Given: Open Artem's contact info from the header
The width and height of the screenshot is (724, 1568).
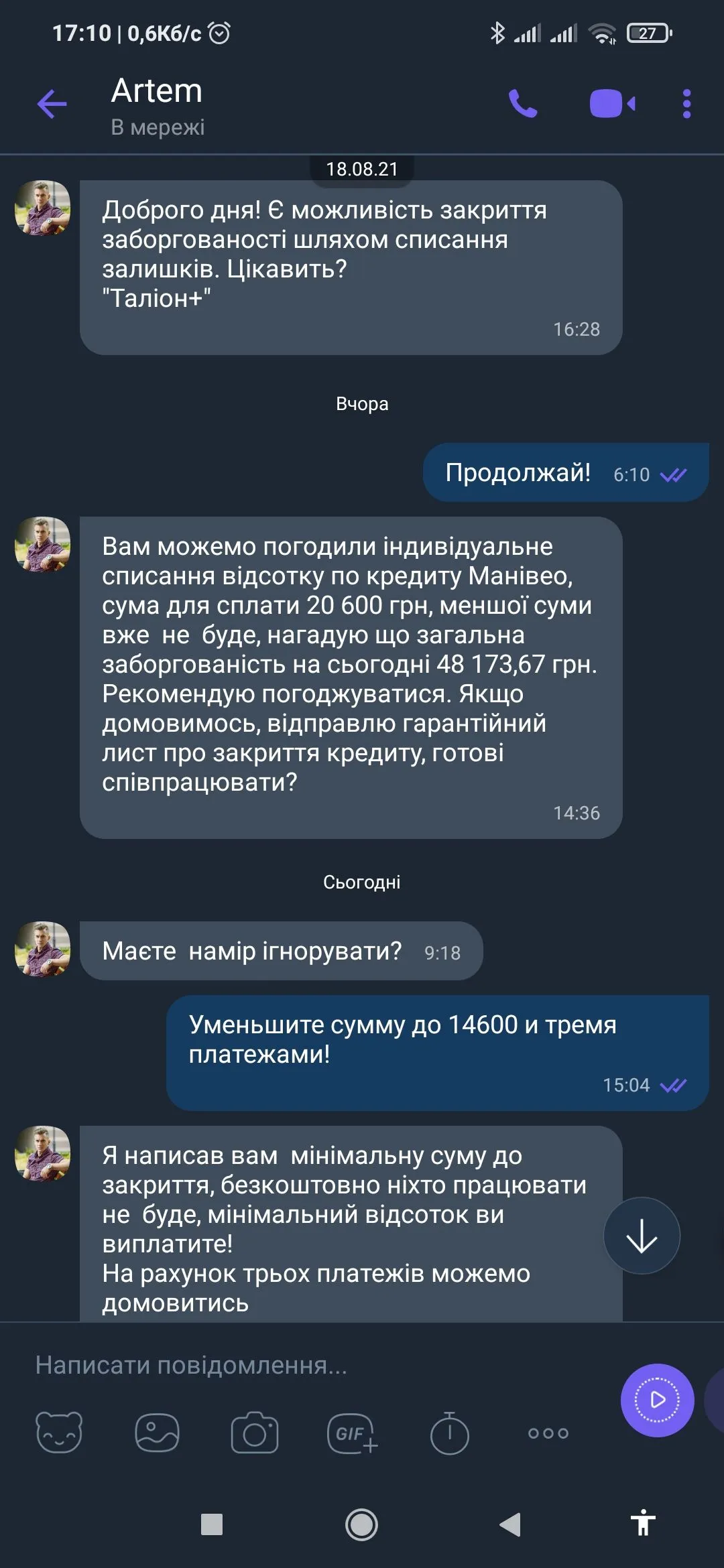Looking at the screenshot, I should coord(158,104).
